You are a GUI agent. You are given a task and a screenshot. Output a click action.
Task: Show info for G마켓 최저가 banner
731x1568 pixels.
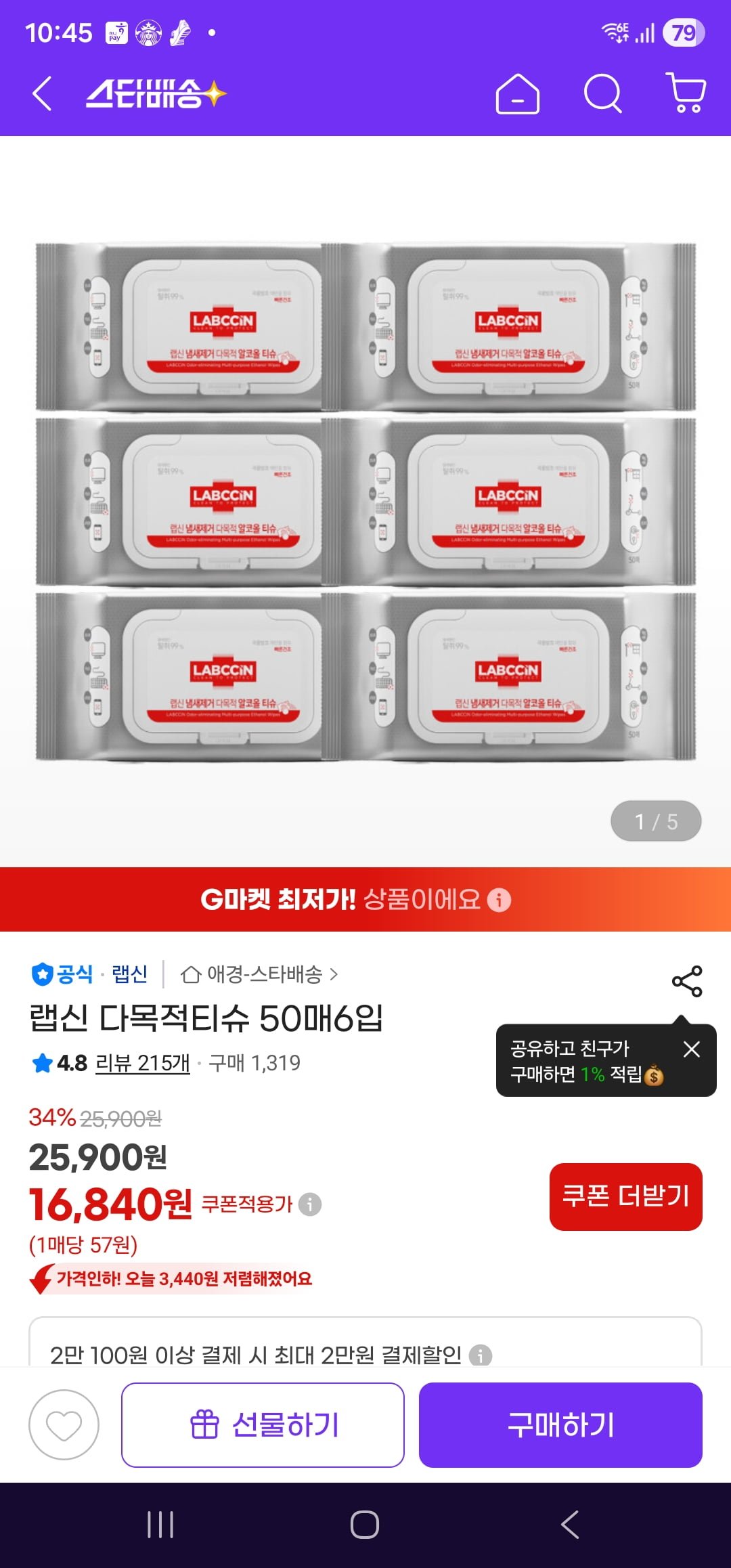500,900
